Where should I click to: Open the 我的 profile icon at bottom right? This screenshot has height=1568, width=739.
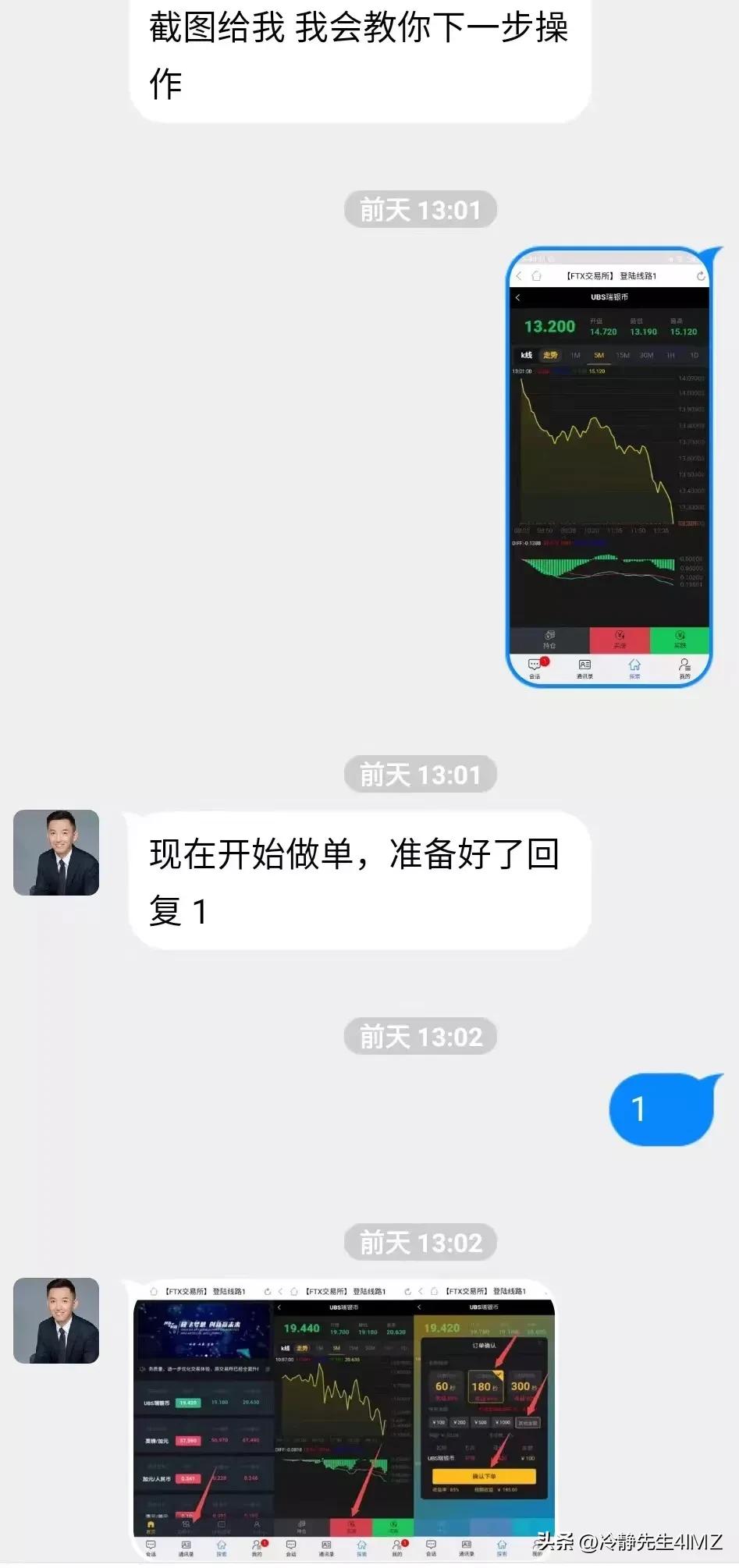coord(684,666)
